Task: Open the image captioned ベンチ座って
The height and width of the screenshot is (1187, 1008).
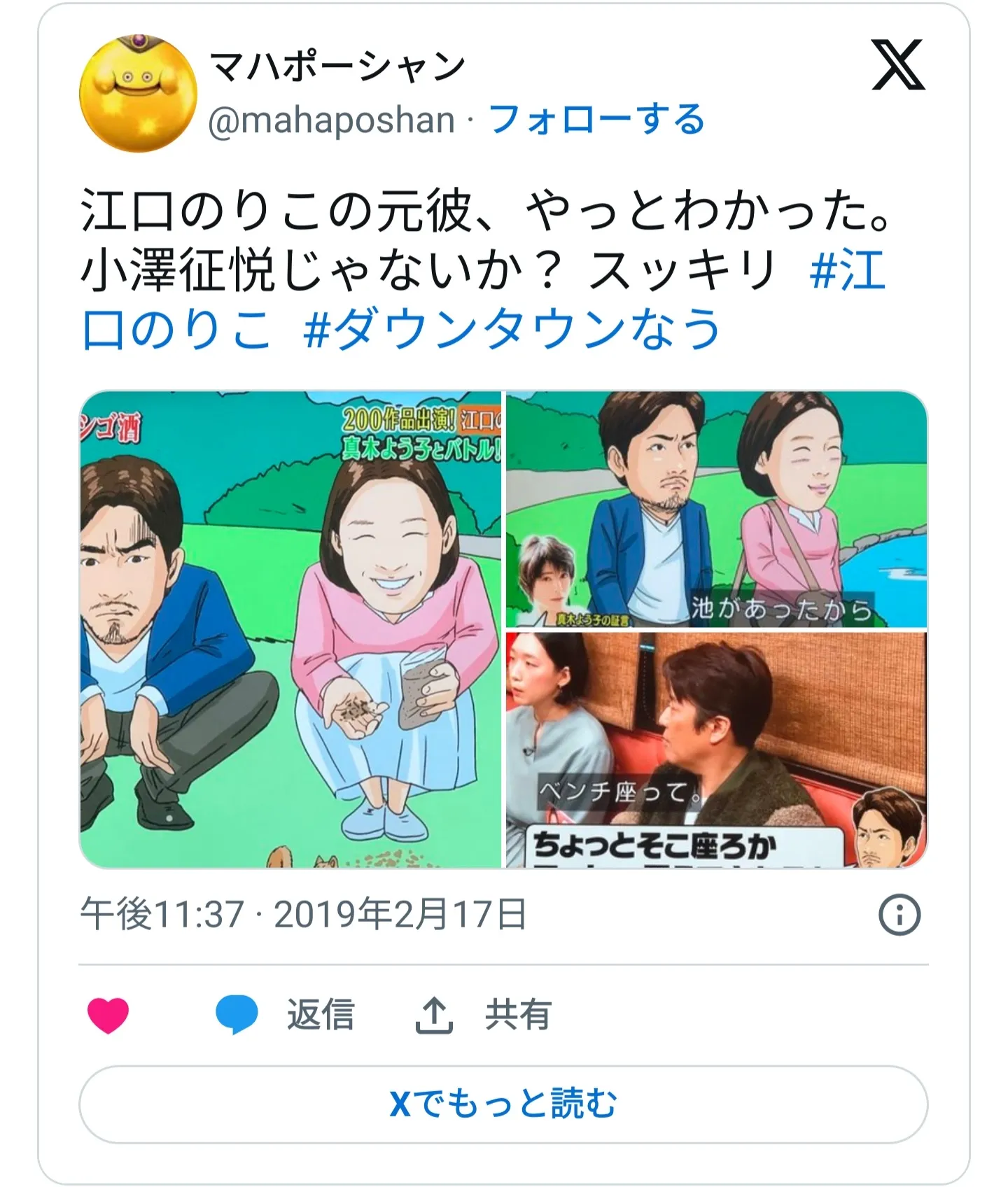Action: (716, 750)
